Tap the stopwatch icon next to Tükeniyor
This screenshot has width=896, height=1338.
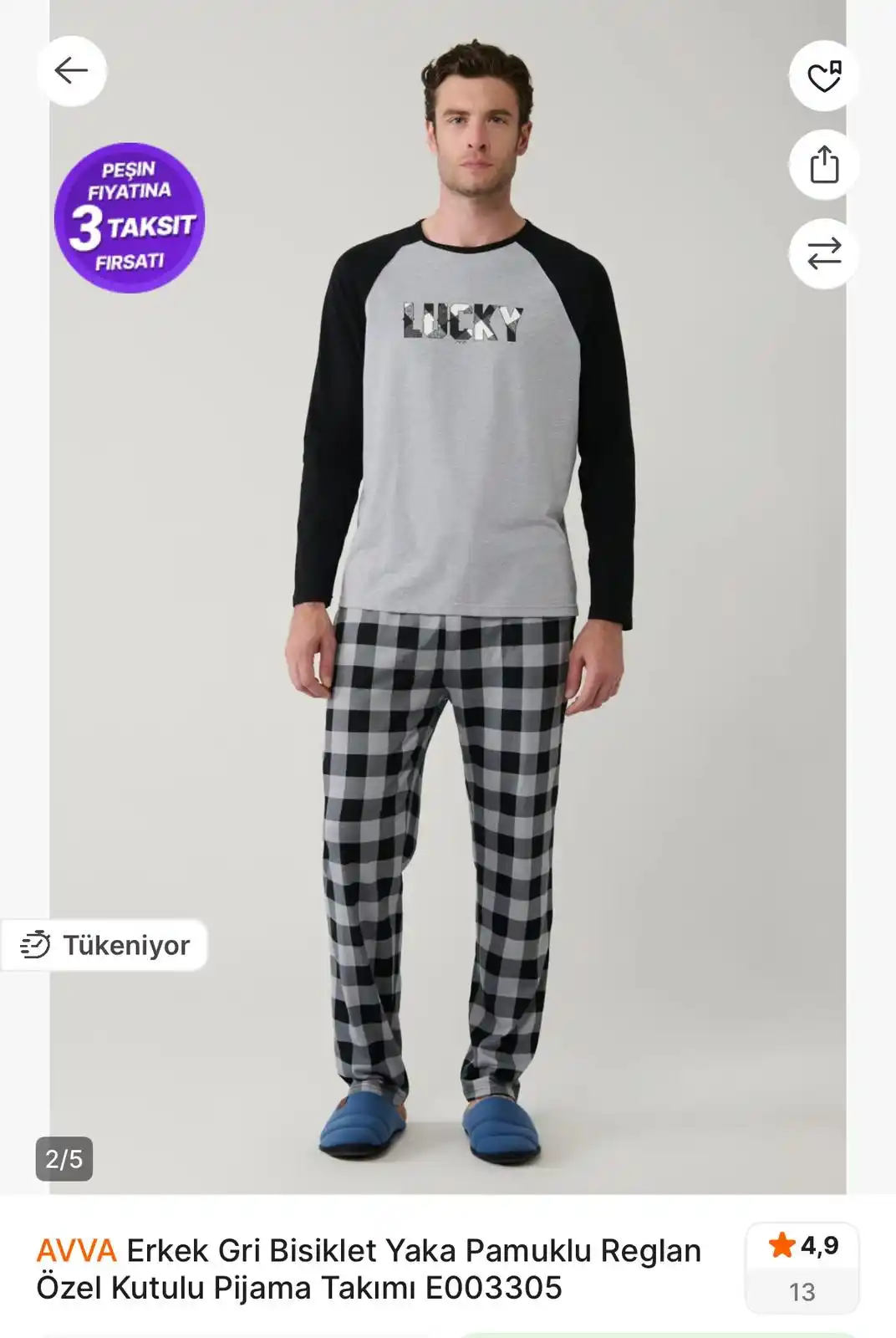[35, 947]
